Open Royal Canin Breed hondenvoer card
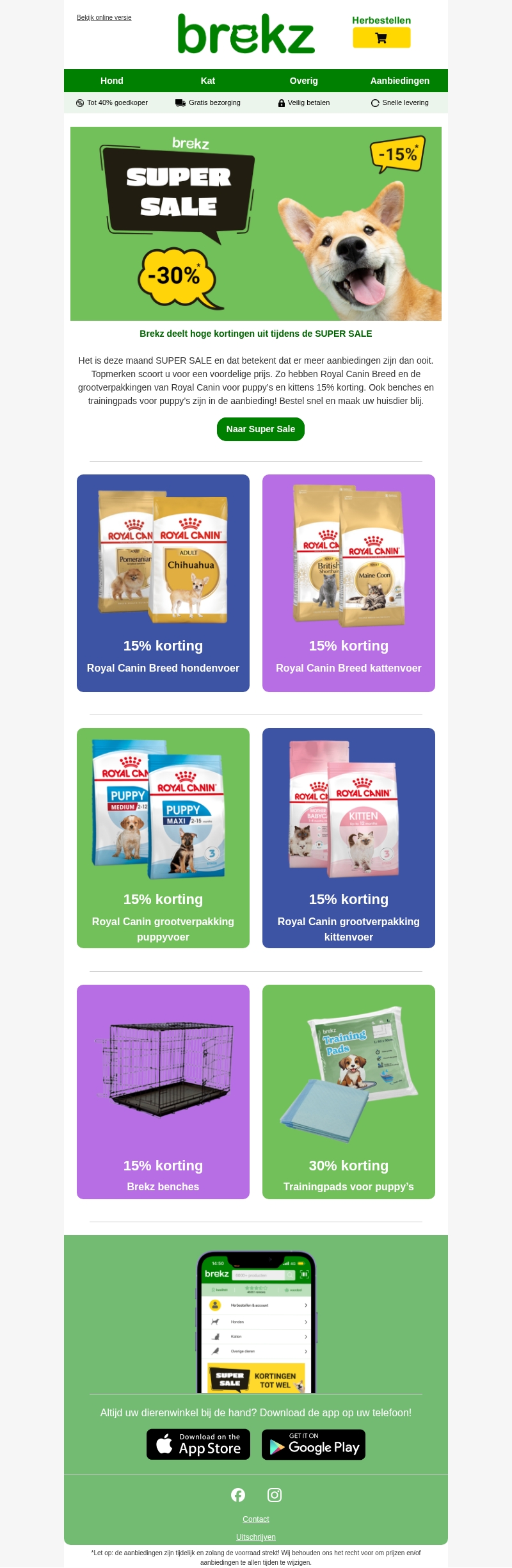512x1568 pixels. (163, 583)
